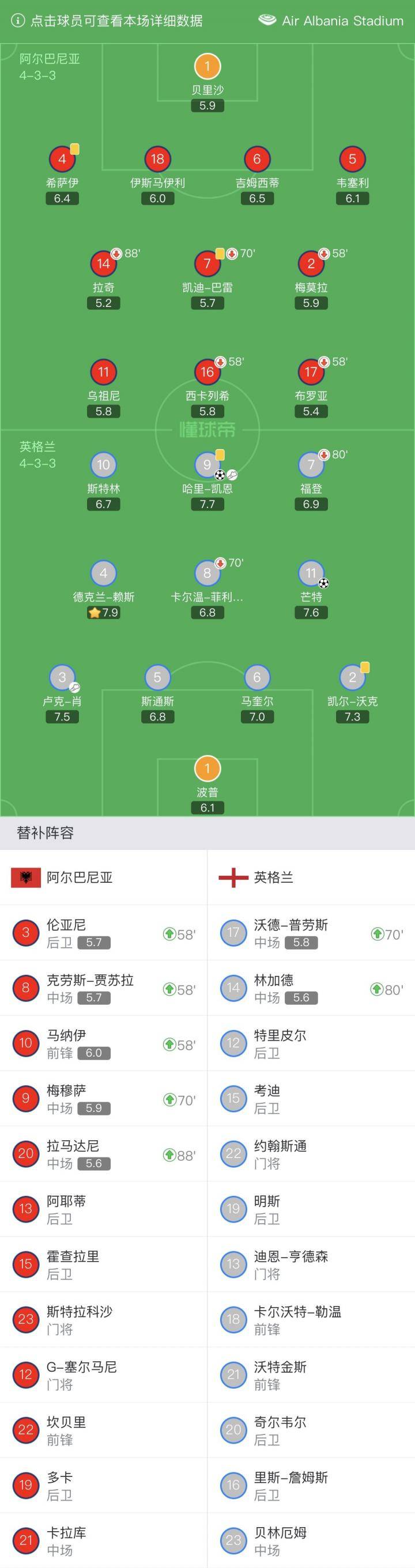Open bench player 贝林厄姆
Viewport: 415px width, 1568px height.
311,1540
